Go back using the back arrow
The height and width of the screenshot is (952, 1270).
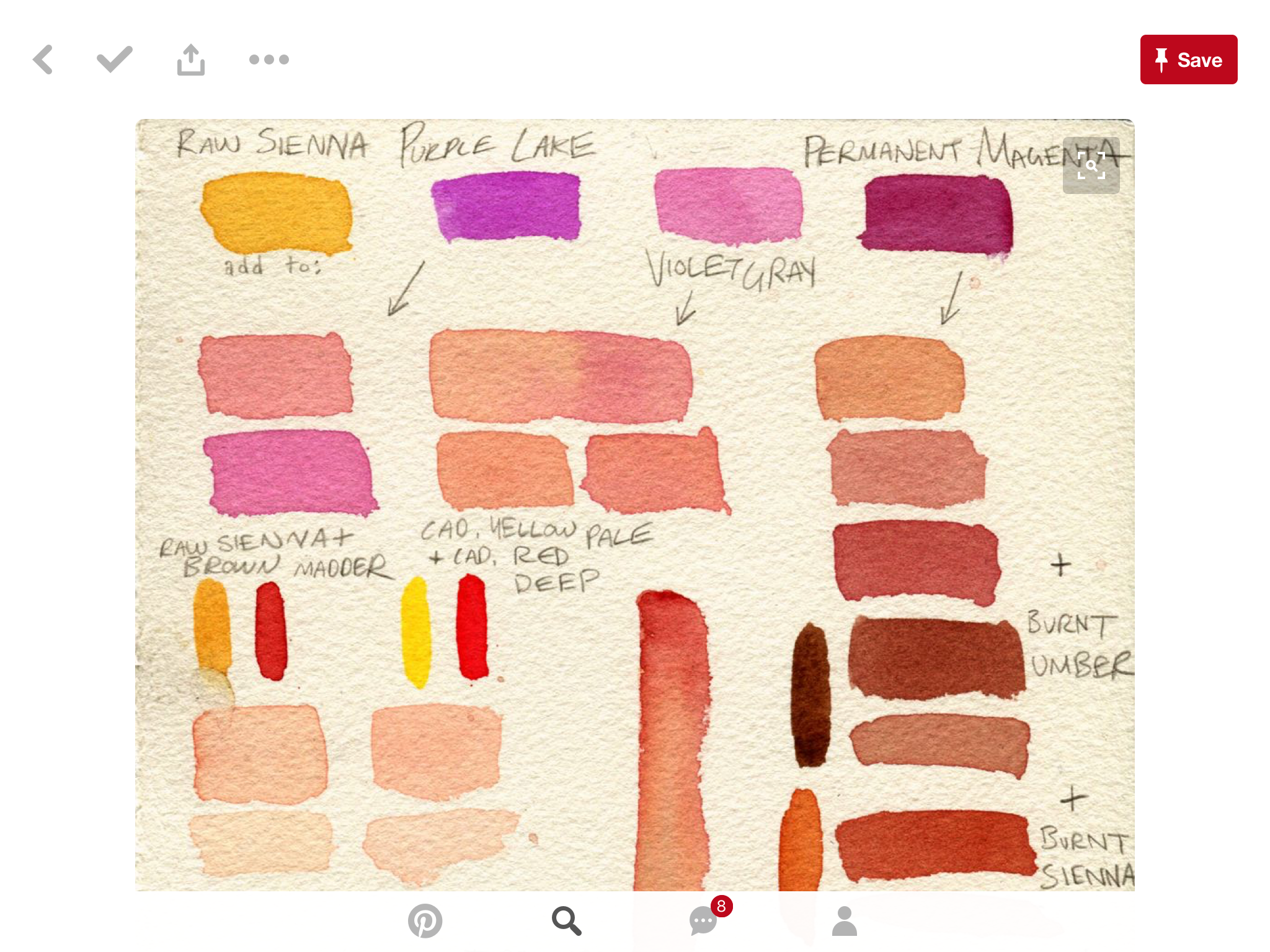click(43, 59)
